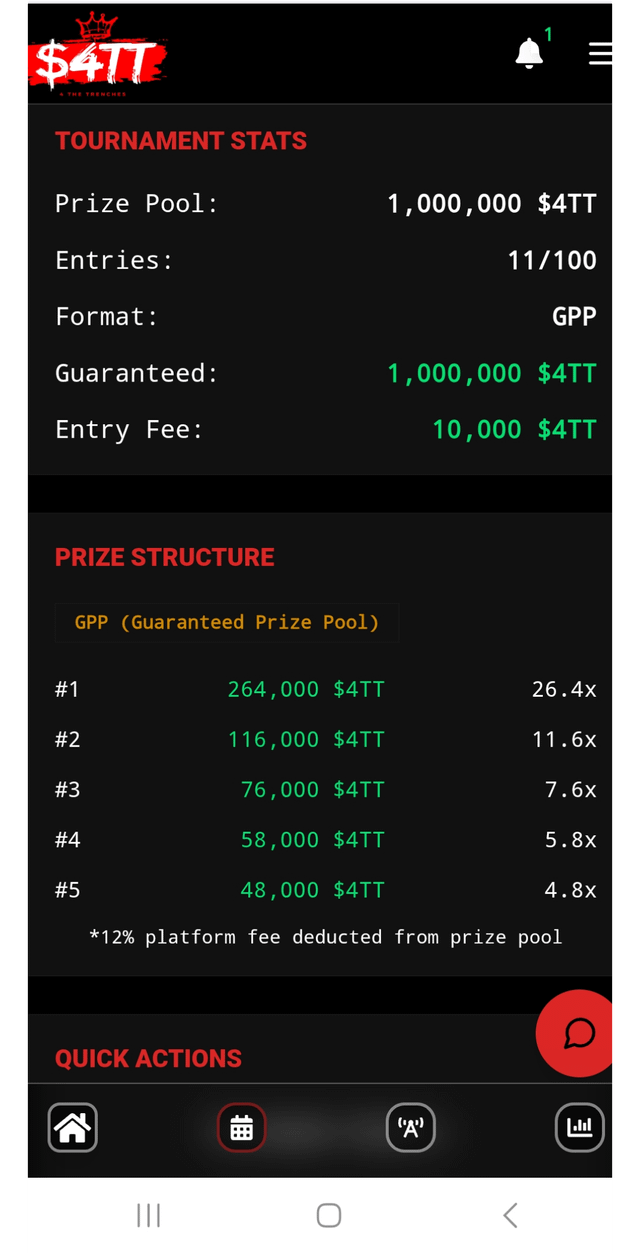Open the notifications bell
The height and width of the screenshot is (1253, 640).
(x=529, y=54)
